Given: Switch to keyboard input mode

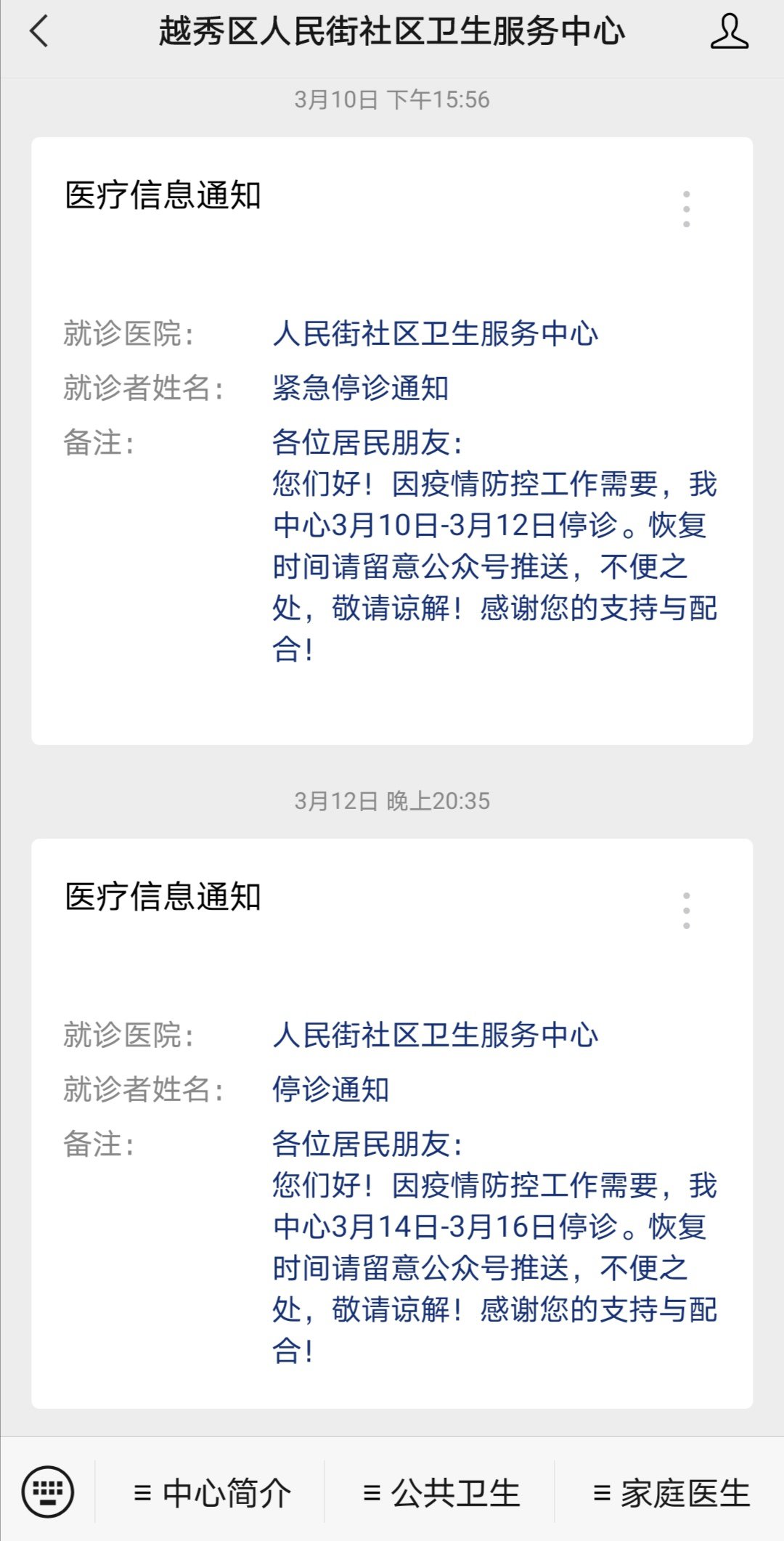Looking at the screenshot, I should pyautogui.click(x=48, y=1493).
